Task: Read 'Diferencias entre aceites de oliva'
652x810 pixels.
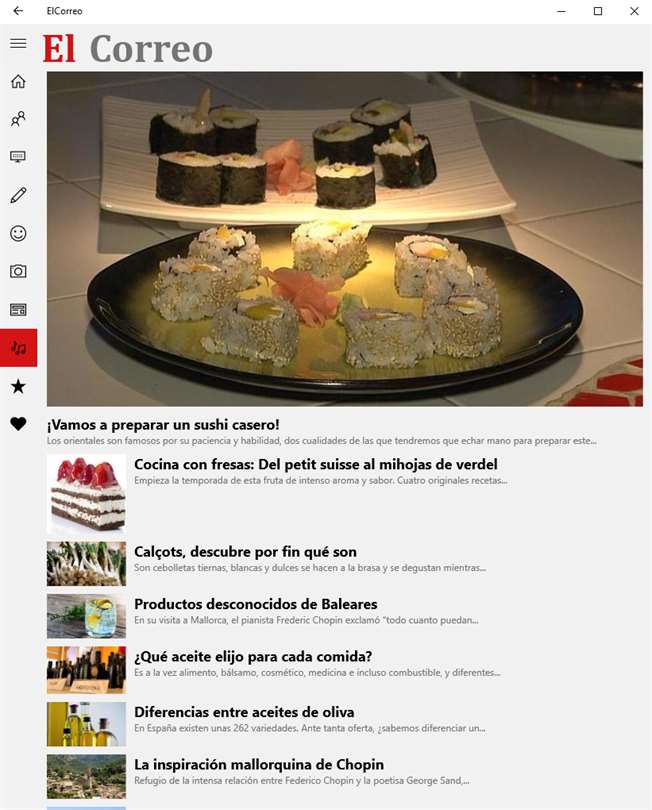Action: [x=244, y=712]
